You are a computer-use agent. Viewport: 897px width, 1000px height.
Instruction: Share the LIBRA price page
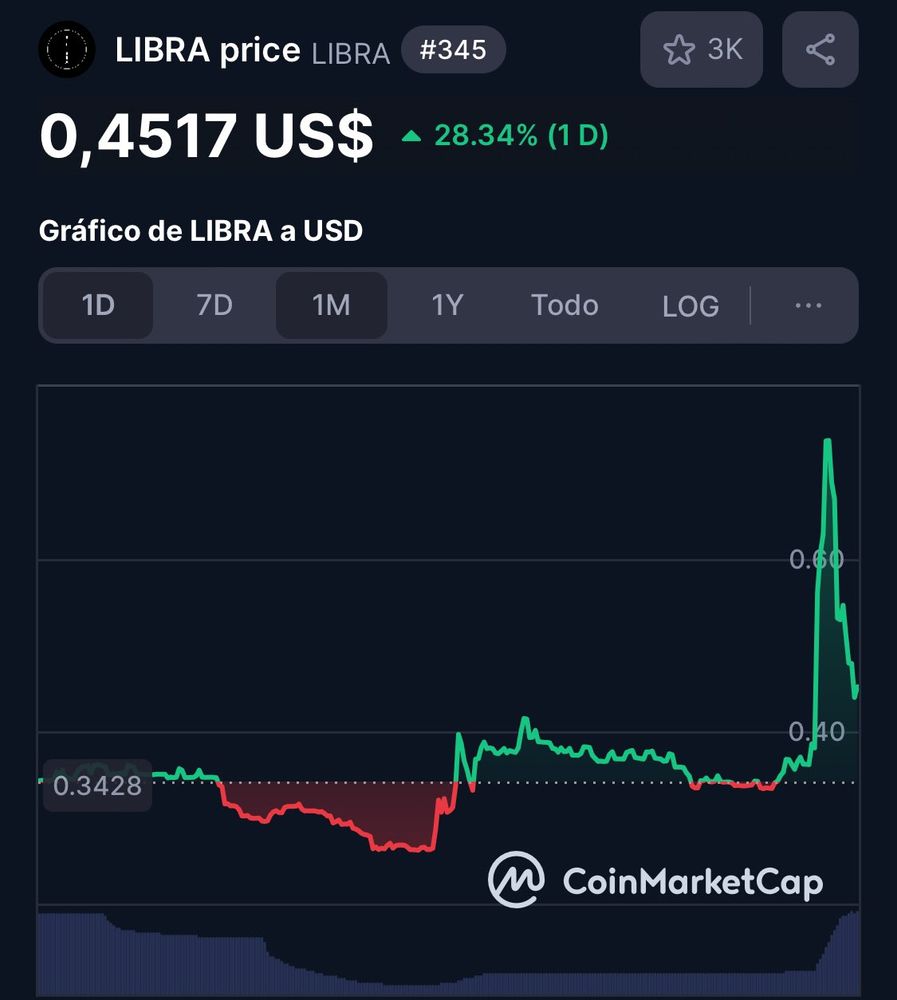[820, 50]
